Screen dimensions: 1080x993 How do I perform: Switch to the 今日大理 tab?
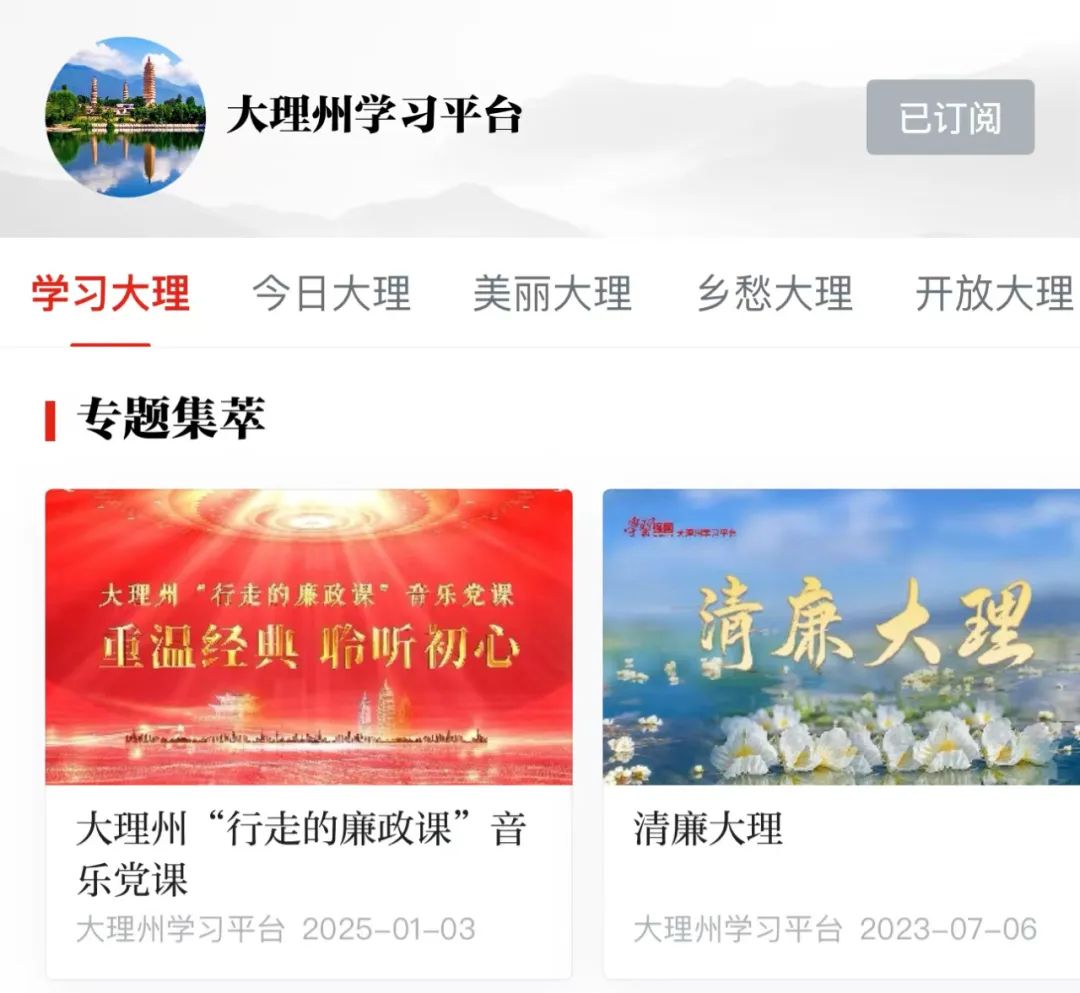pos(331,294)
